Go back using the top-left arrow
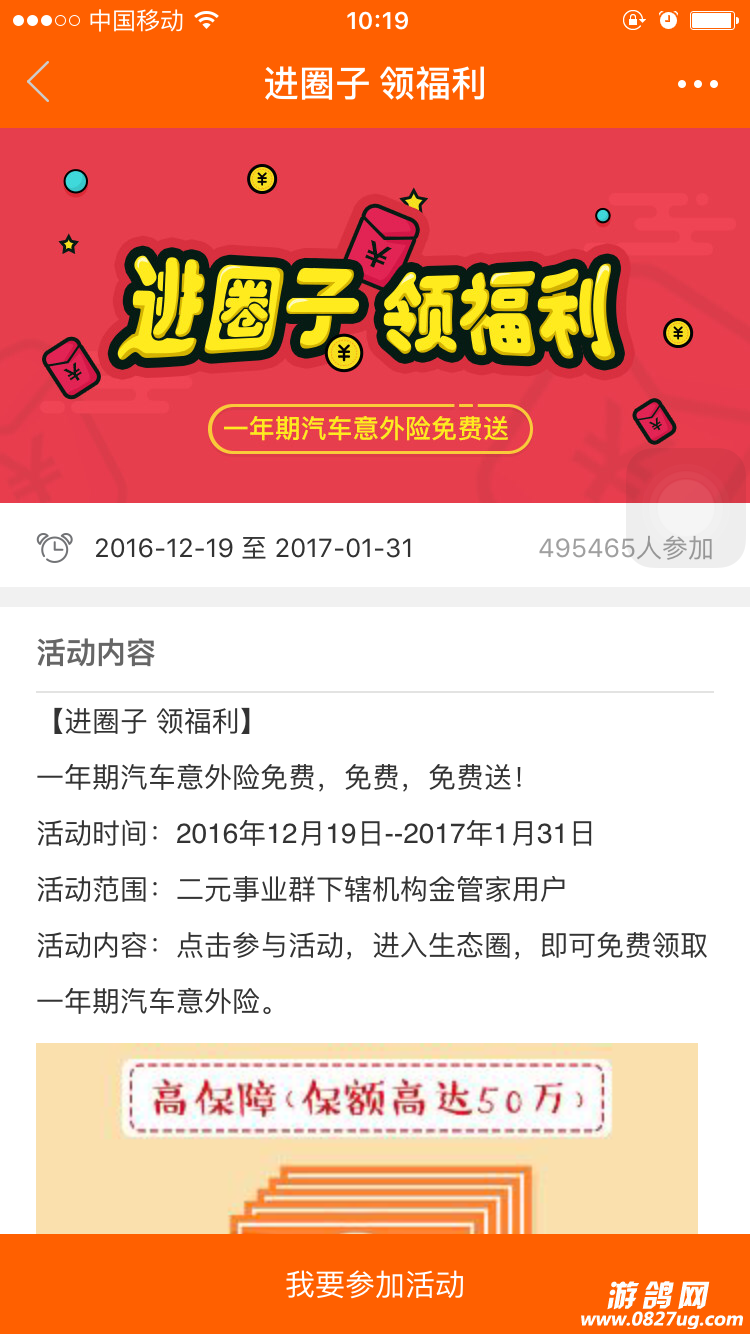 (x=38, y=82)
